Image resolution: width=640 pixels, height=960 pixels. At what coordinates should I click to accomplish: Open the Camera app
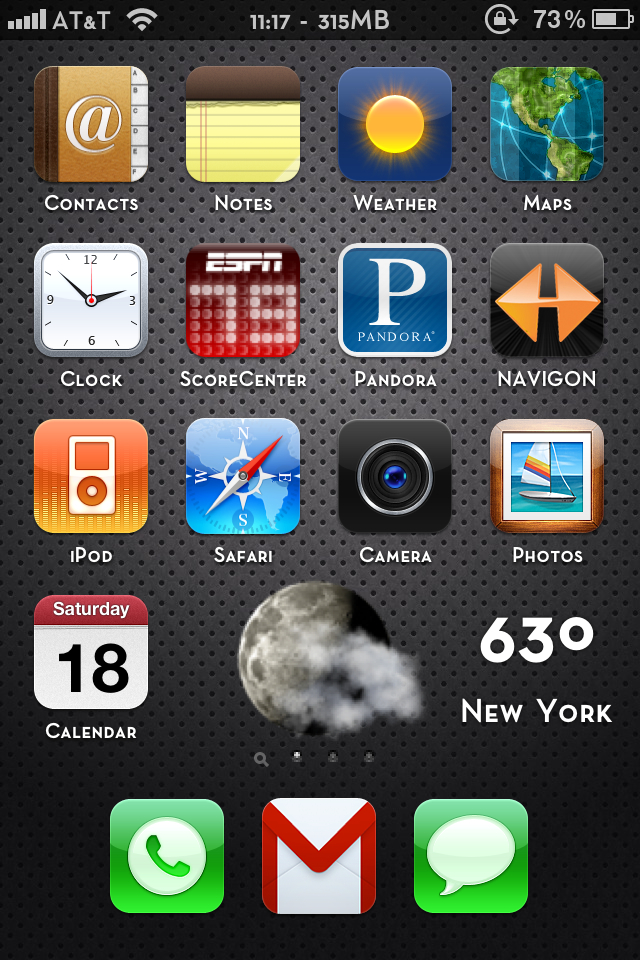pyautogui.click(x=395, y=476)
